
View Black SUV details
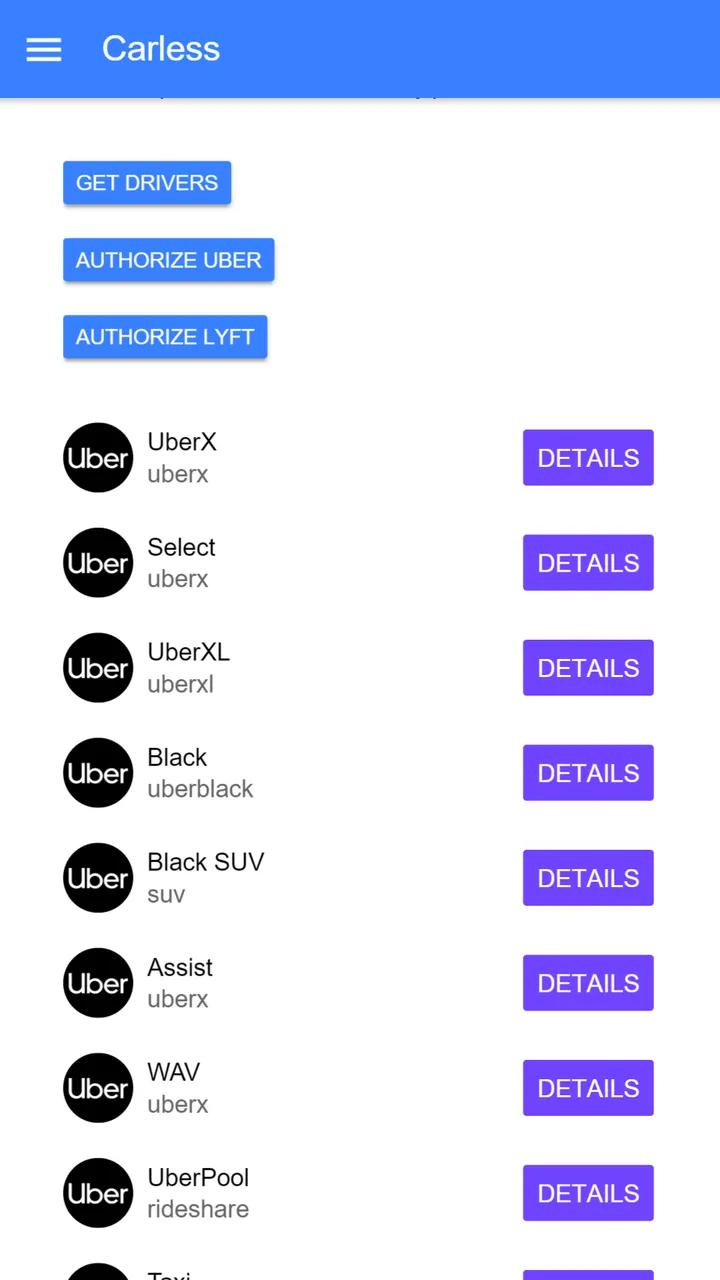(x=588, y=878)
